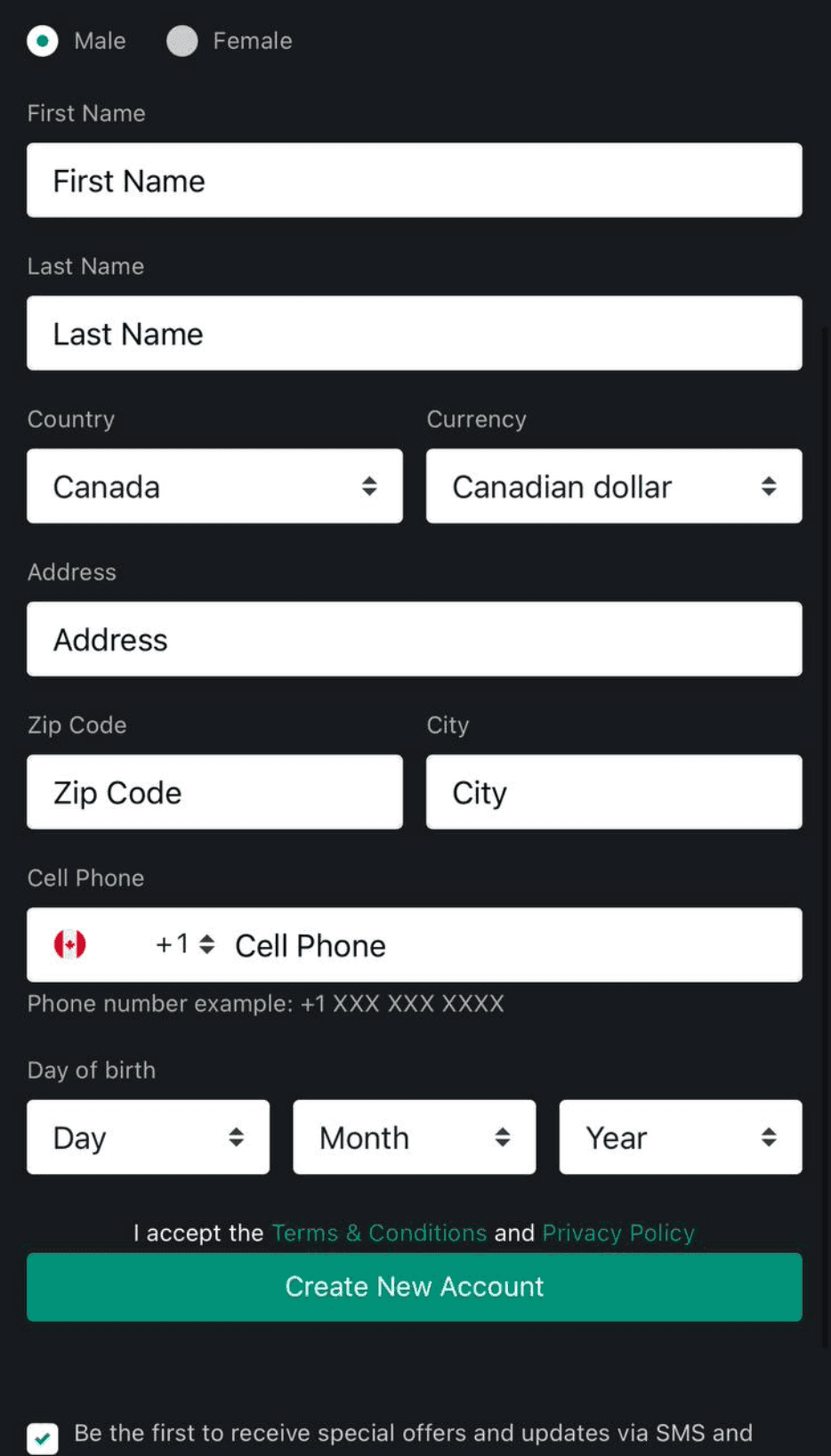This screenshot has height=1456, width=831.
Task: Enter the Zip Code field
Action: [x=214, y=792]
